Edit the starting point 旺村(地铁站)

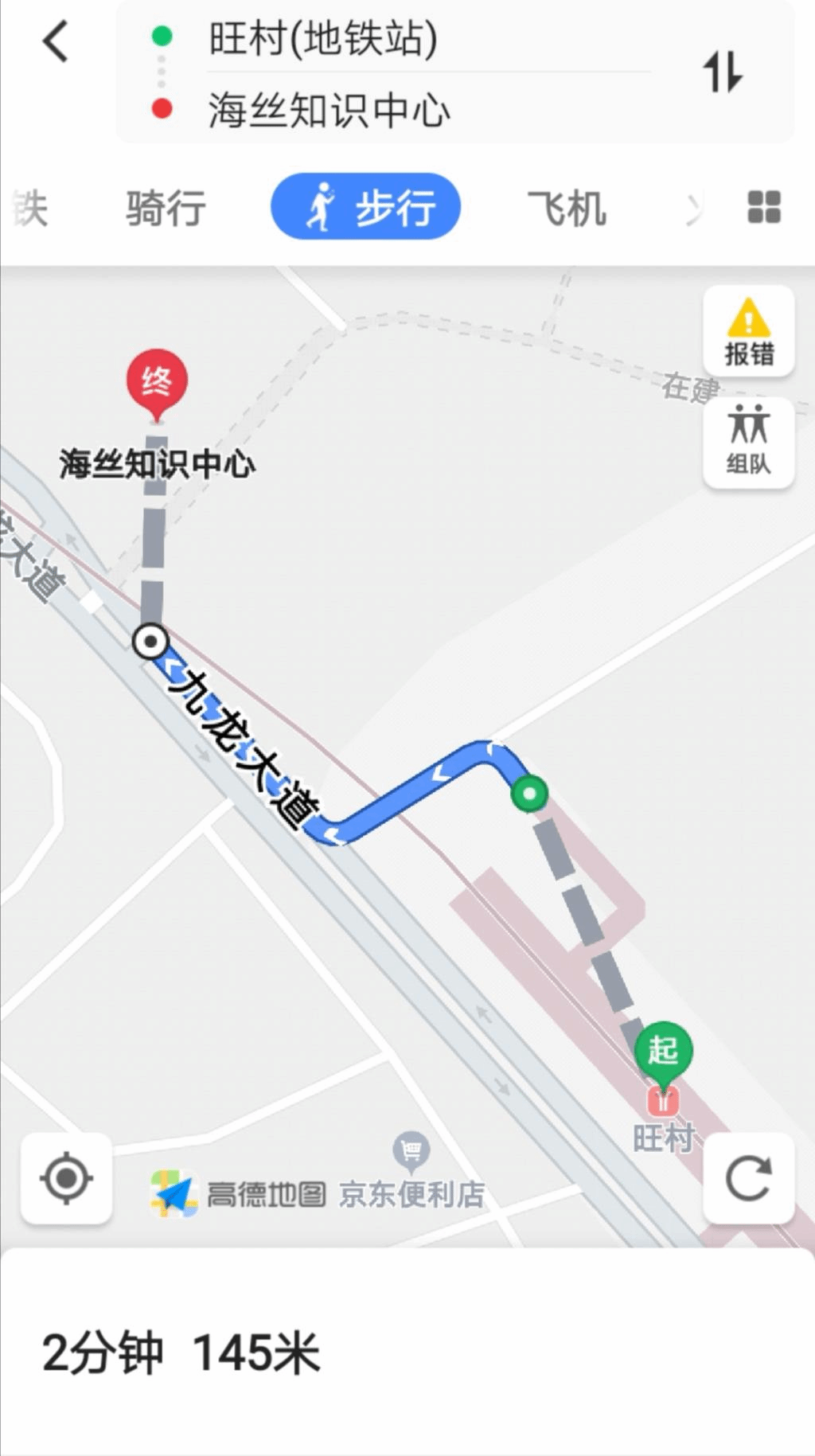[323, 38]
